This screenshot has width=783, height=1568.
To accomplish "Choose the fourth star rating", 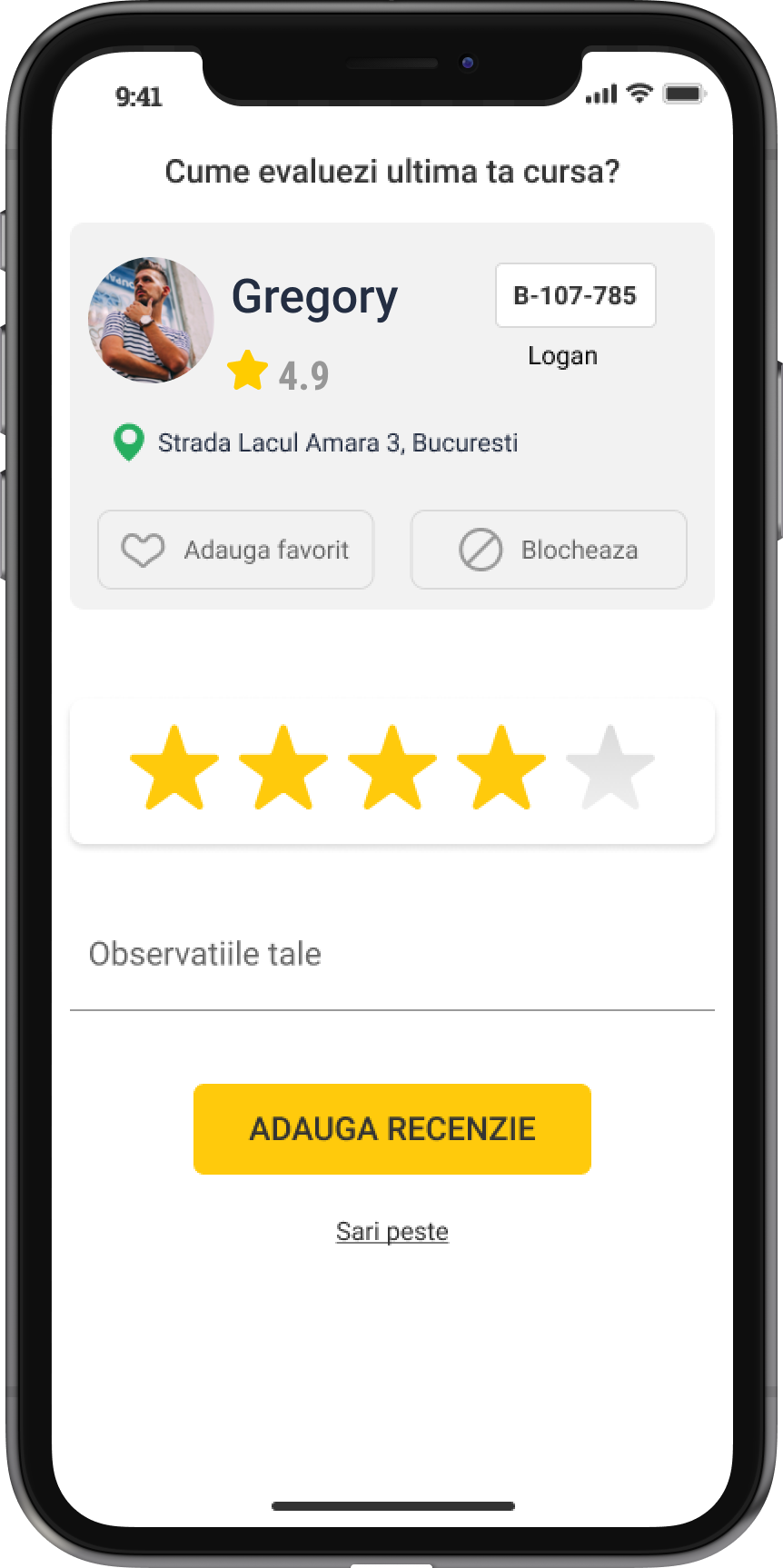I will (501, 769).
